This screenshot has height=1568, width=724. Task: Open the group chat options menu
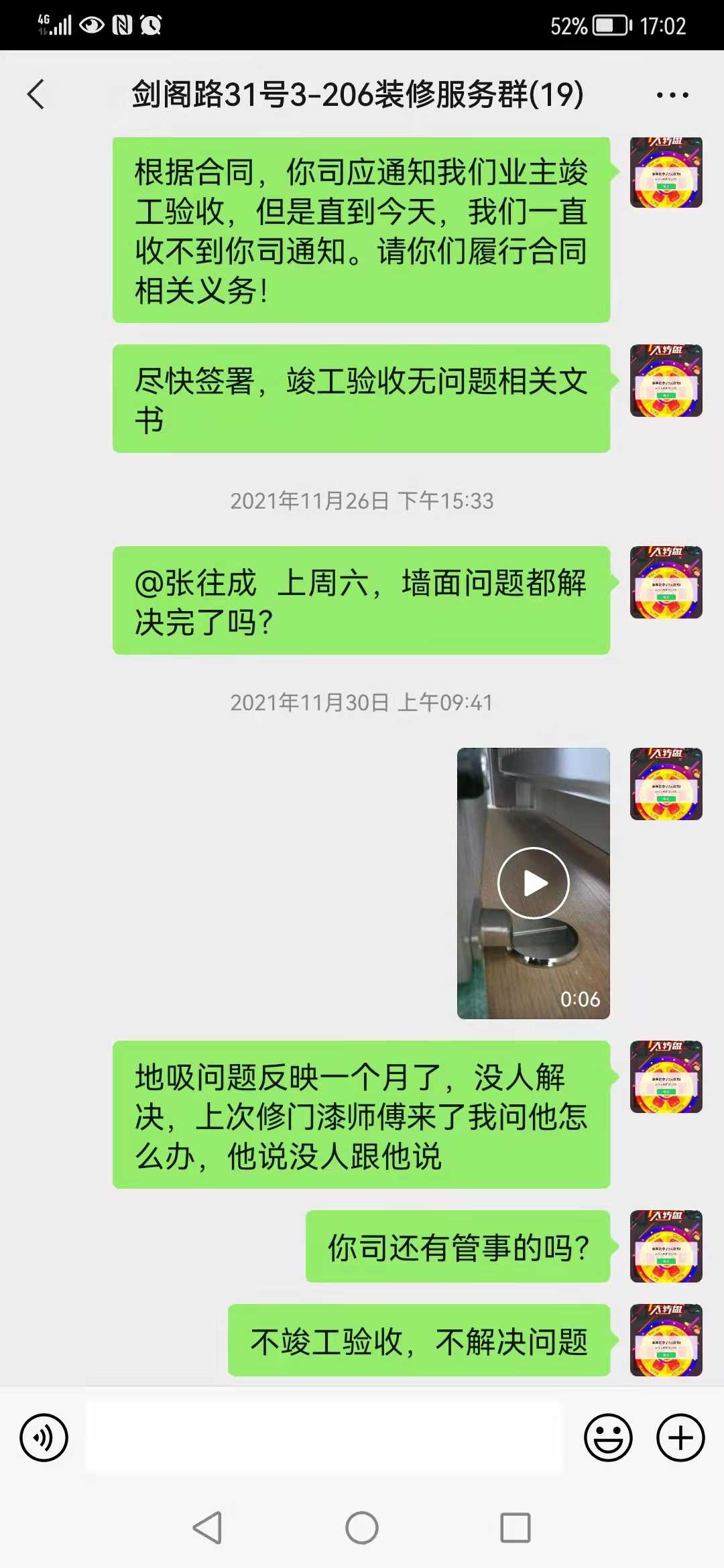tap(672, 94)
